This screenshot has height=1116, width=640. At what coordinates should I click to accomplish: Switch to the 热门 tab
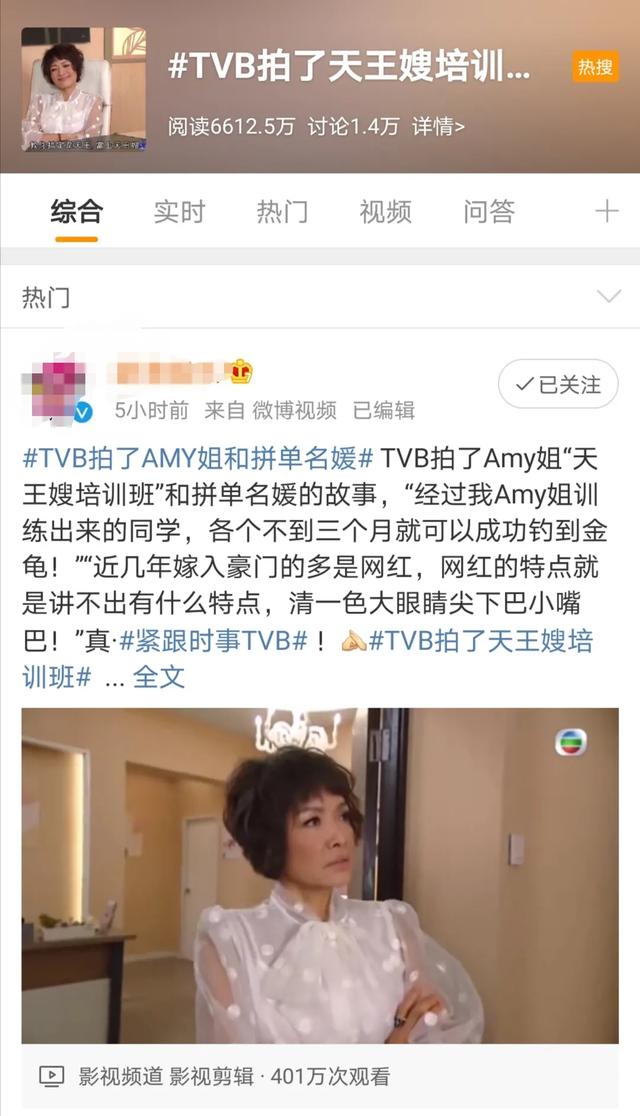click(x=282, y=212)
